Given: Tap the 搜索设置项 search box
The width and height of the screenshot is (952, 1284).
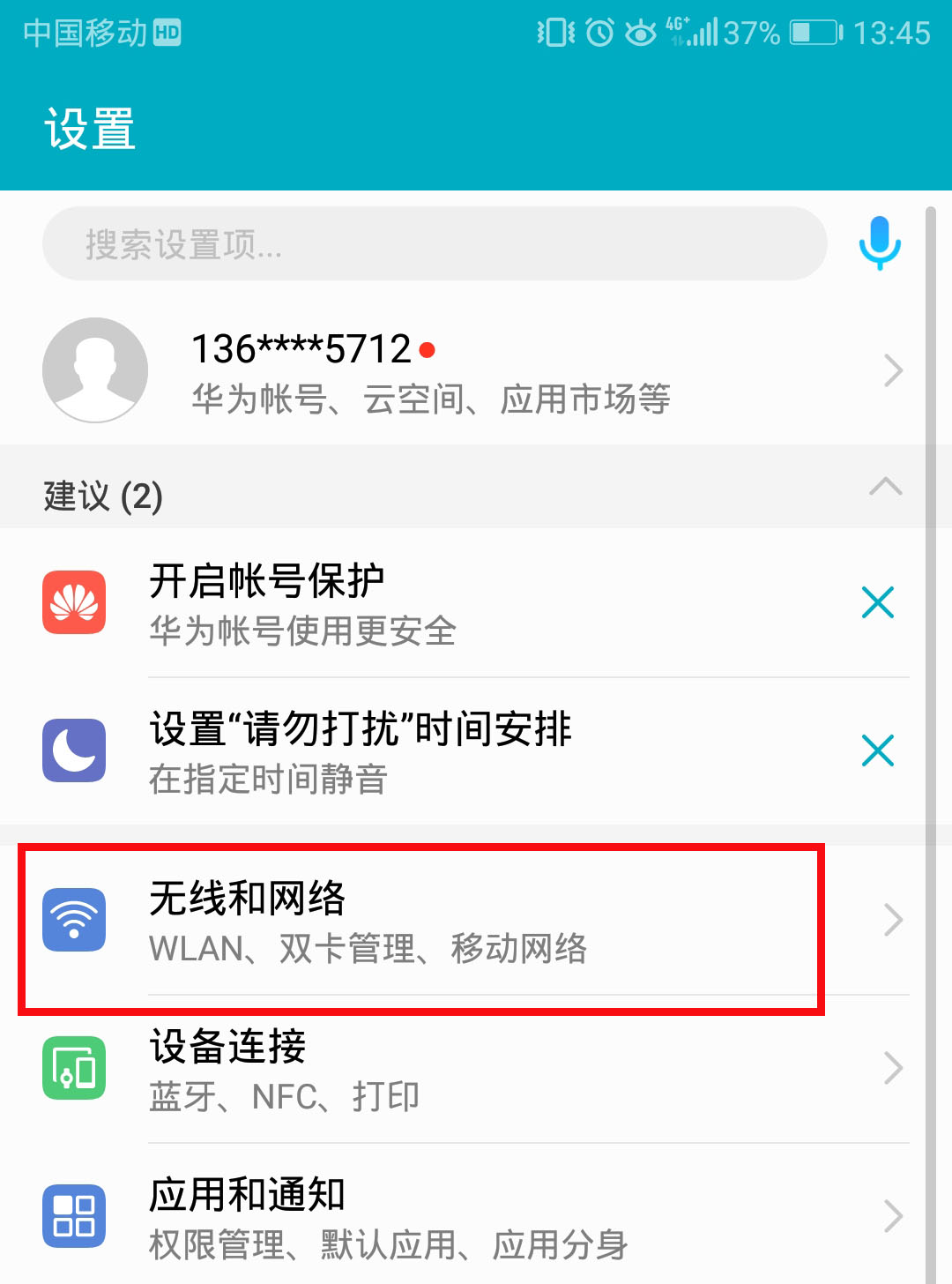Looking at the screenshot, I should click(x=434, y=244).
